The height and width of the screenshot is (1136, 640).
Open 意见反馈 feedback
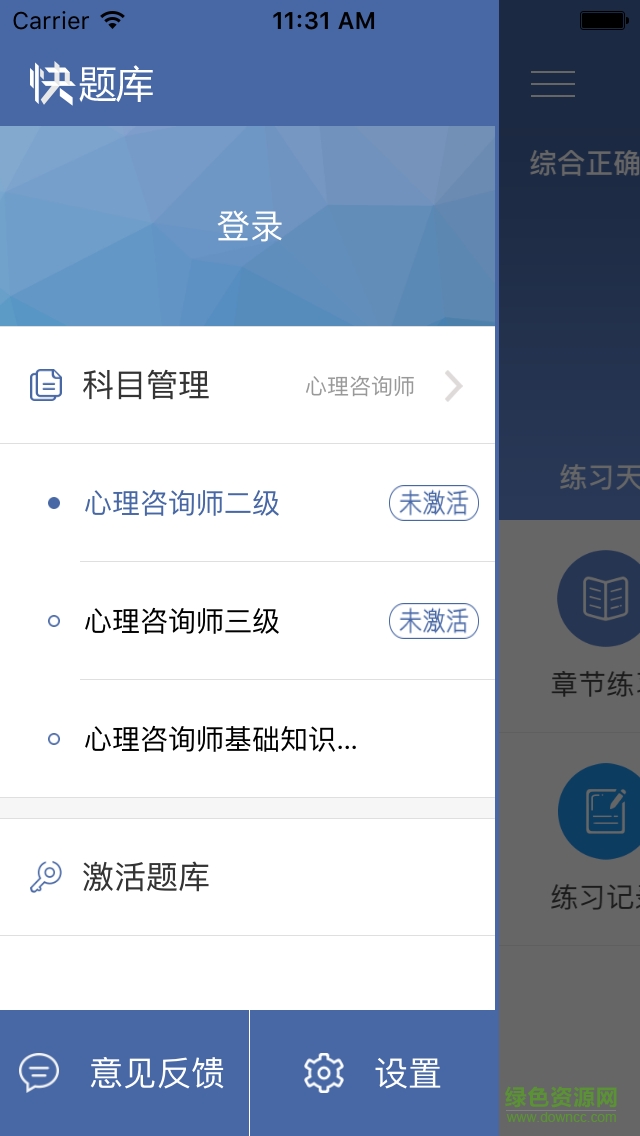(x=124, y=1073)
